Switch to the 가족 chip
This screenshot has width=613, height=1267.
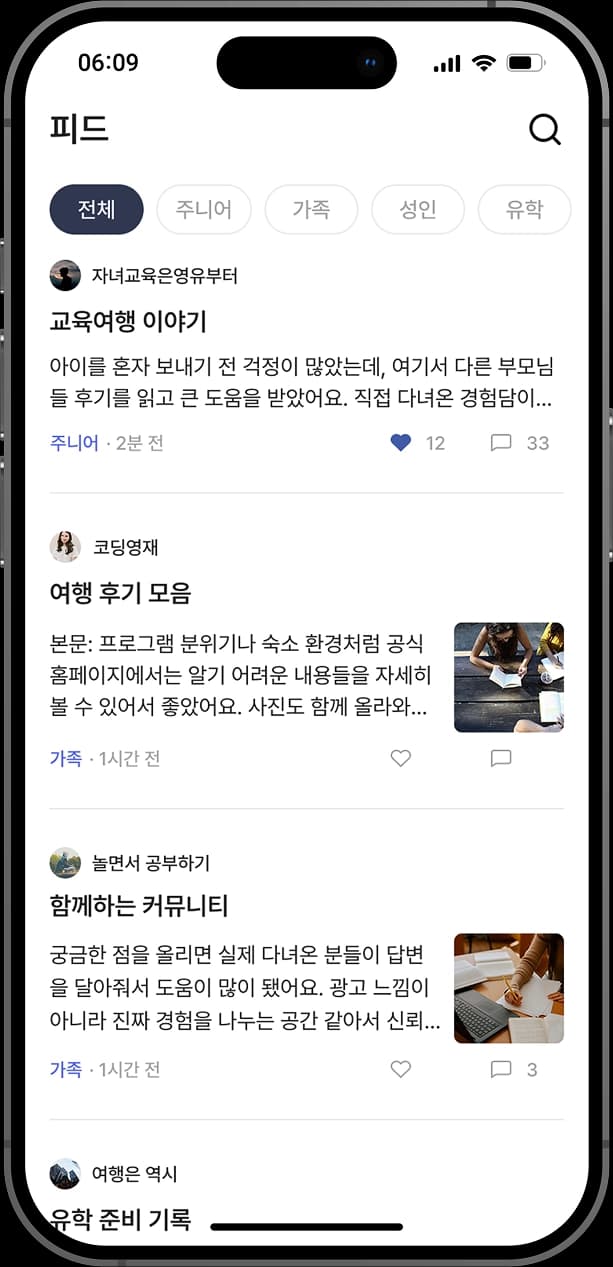(311, 209)
